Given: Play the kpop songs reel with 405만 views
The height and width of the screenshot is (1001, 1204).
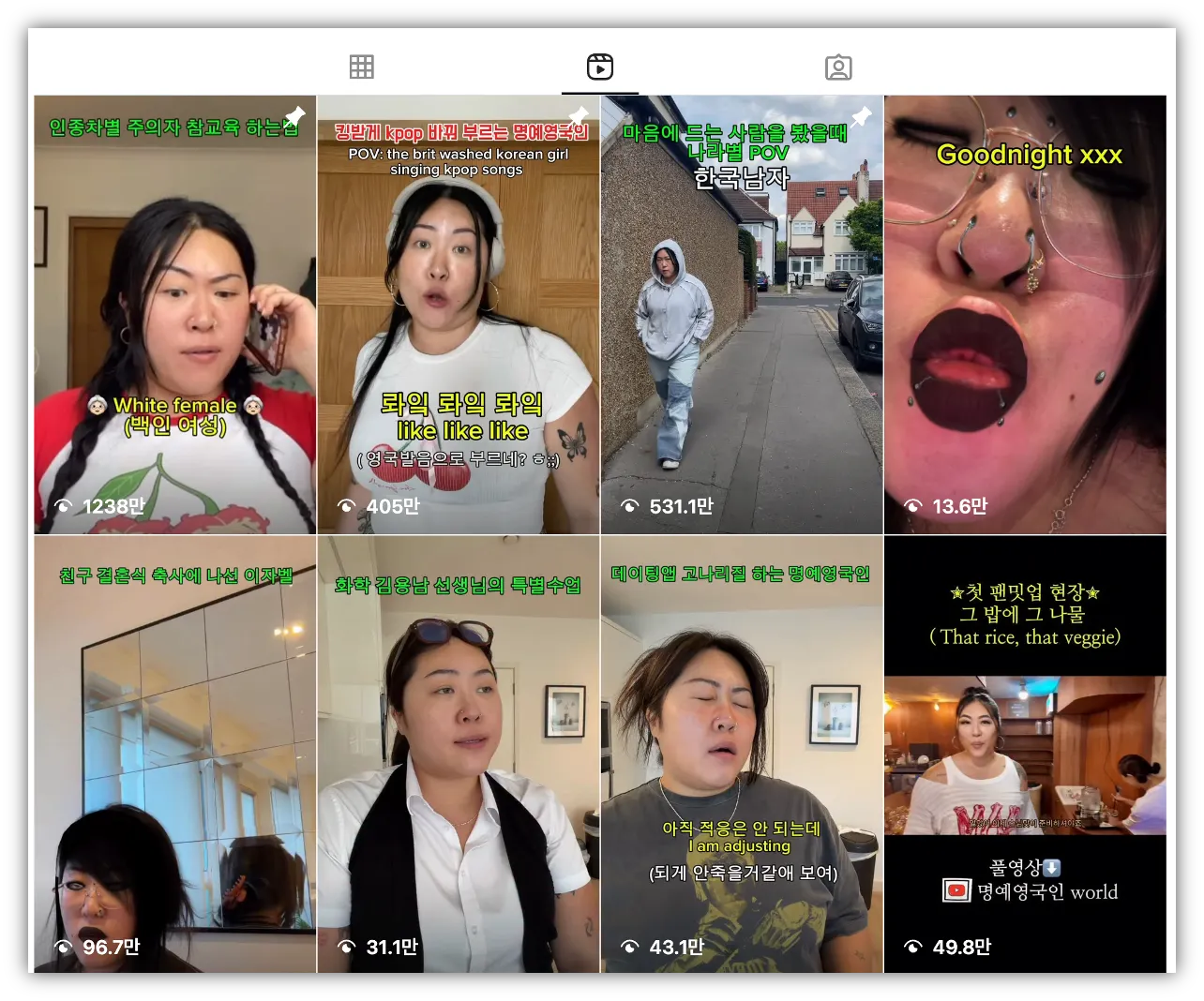Looking at the screenshot, I should tap(459, 315).
